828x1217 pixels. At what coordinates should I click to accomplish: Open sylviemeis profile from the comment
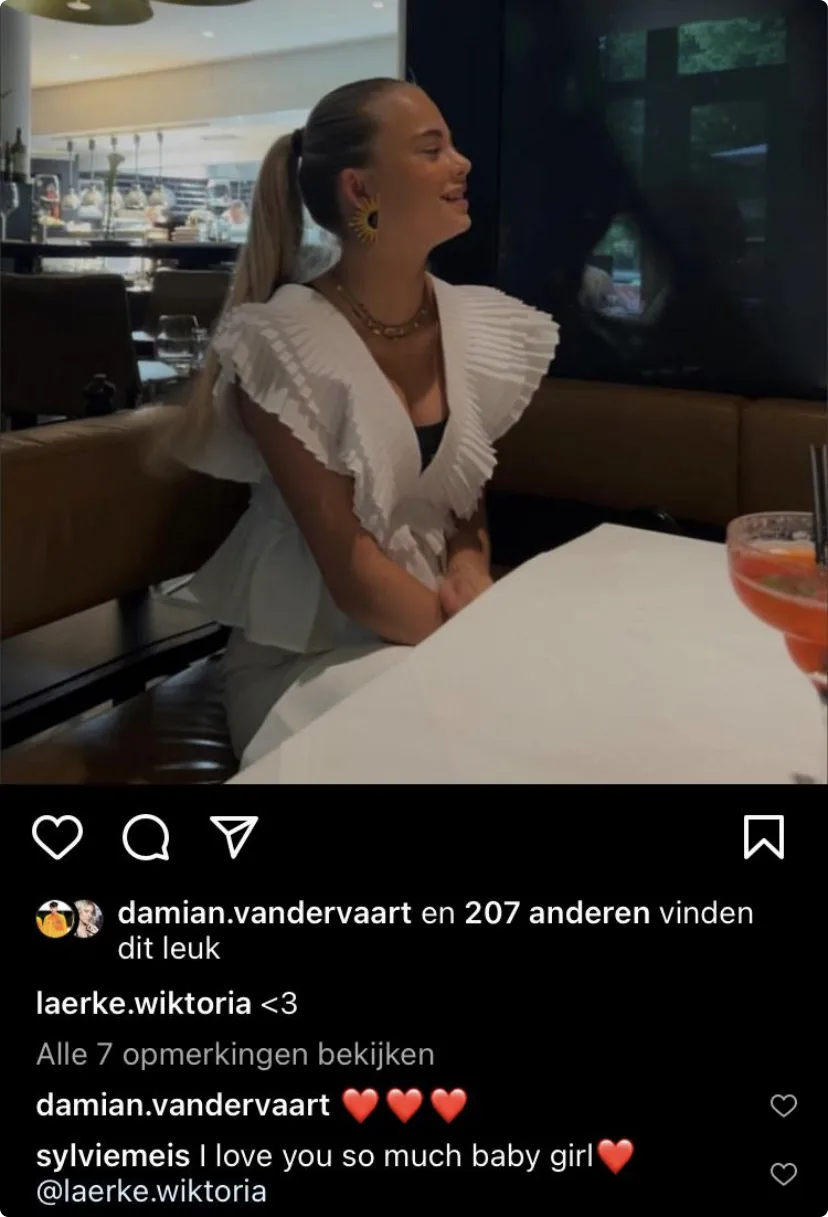point(112,1157)
